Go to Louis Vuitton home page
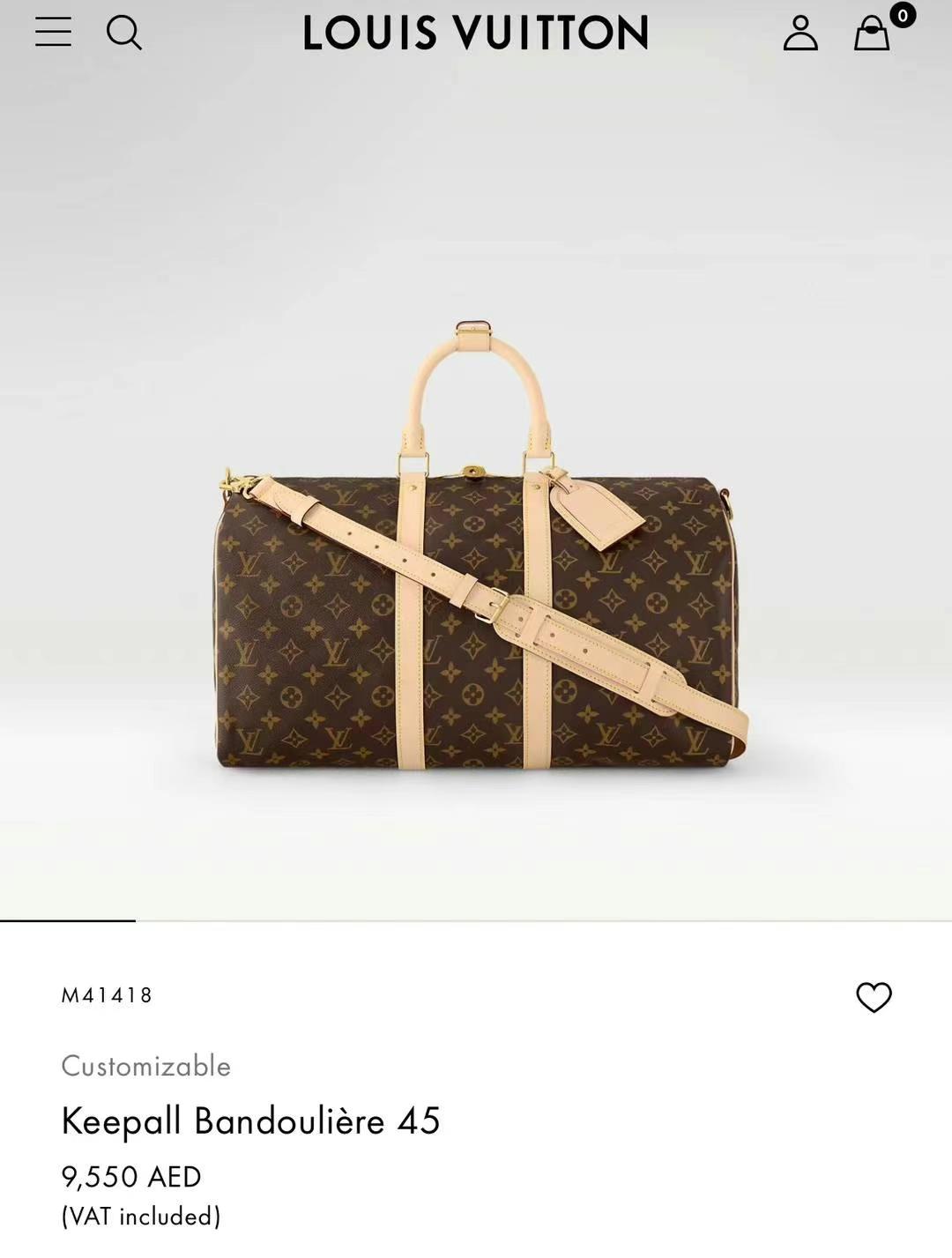 (x=475, y=33)
